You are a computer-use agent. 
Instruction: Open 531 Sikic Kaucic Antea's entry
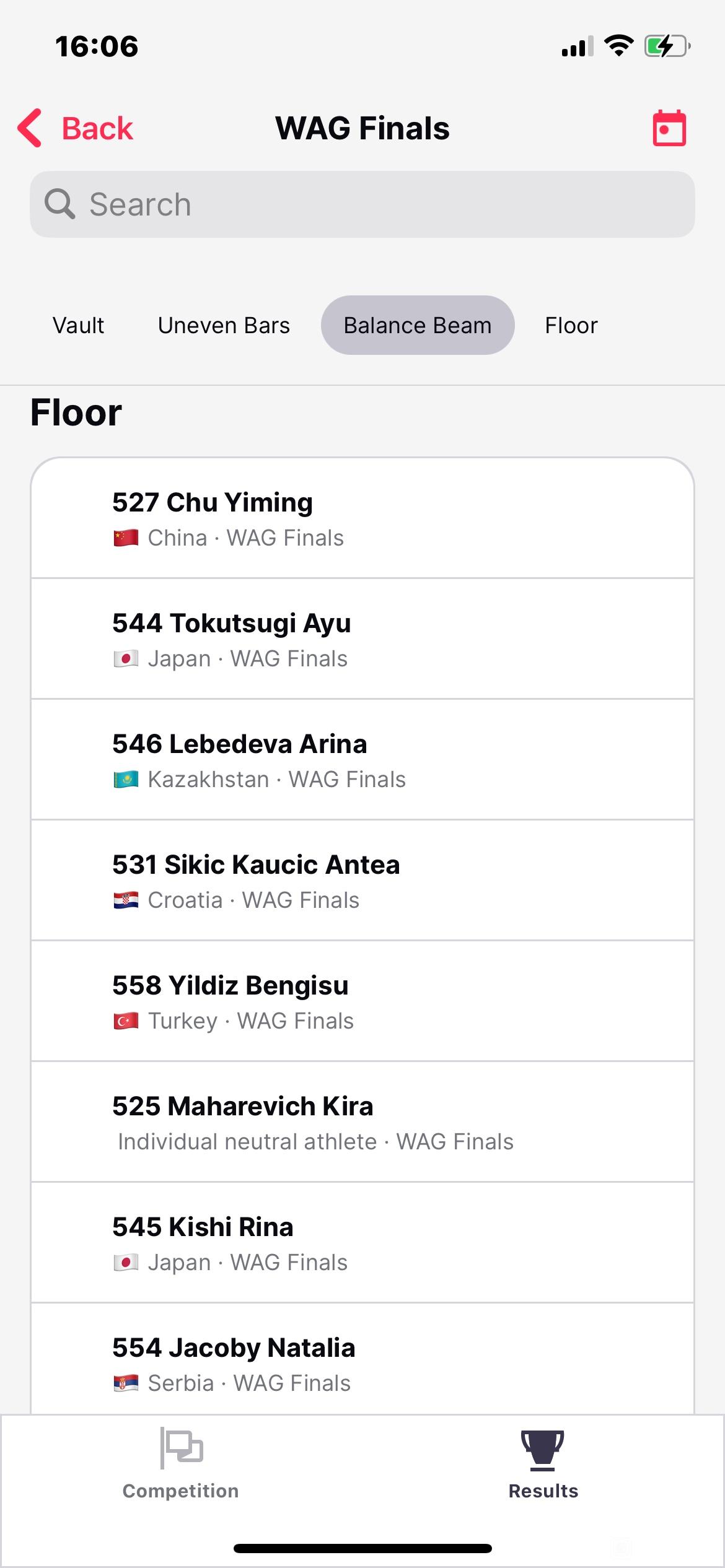click(x=362, y=881)
